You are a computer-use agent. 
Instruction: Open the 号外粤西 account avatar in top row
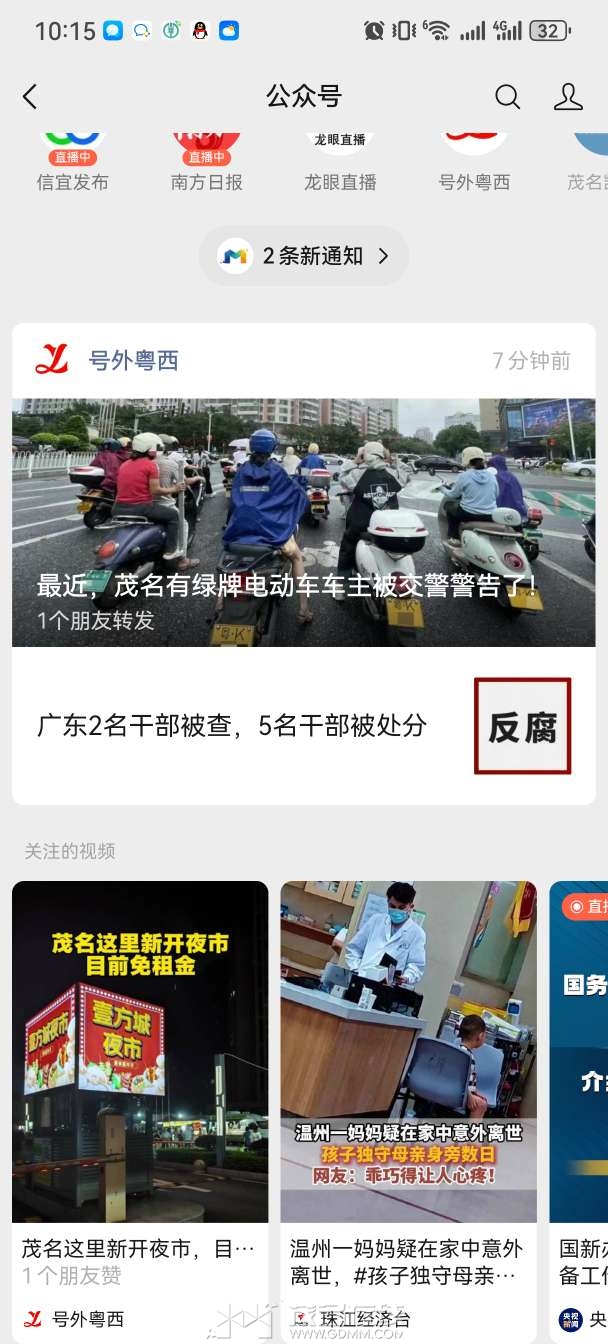474,158
